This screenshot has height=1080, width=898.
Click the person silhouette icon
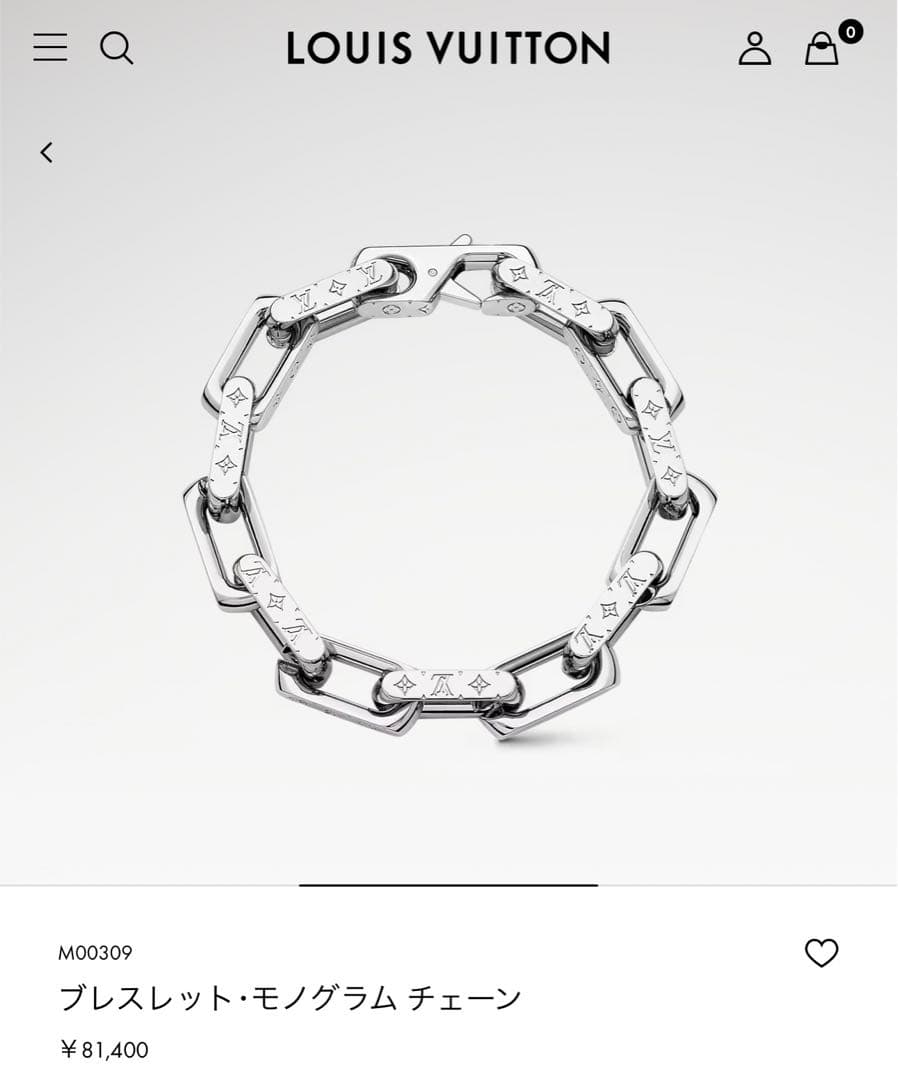click(x=757, y=48)
